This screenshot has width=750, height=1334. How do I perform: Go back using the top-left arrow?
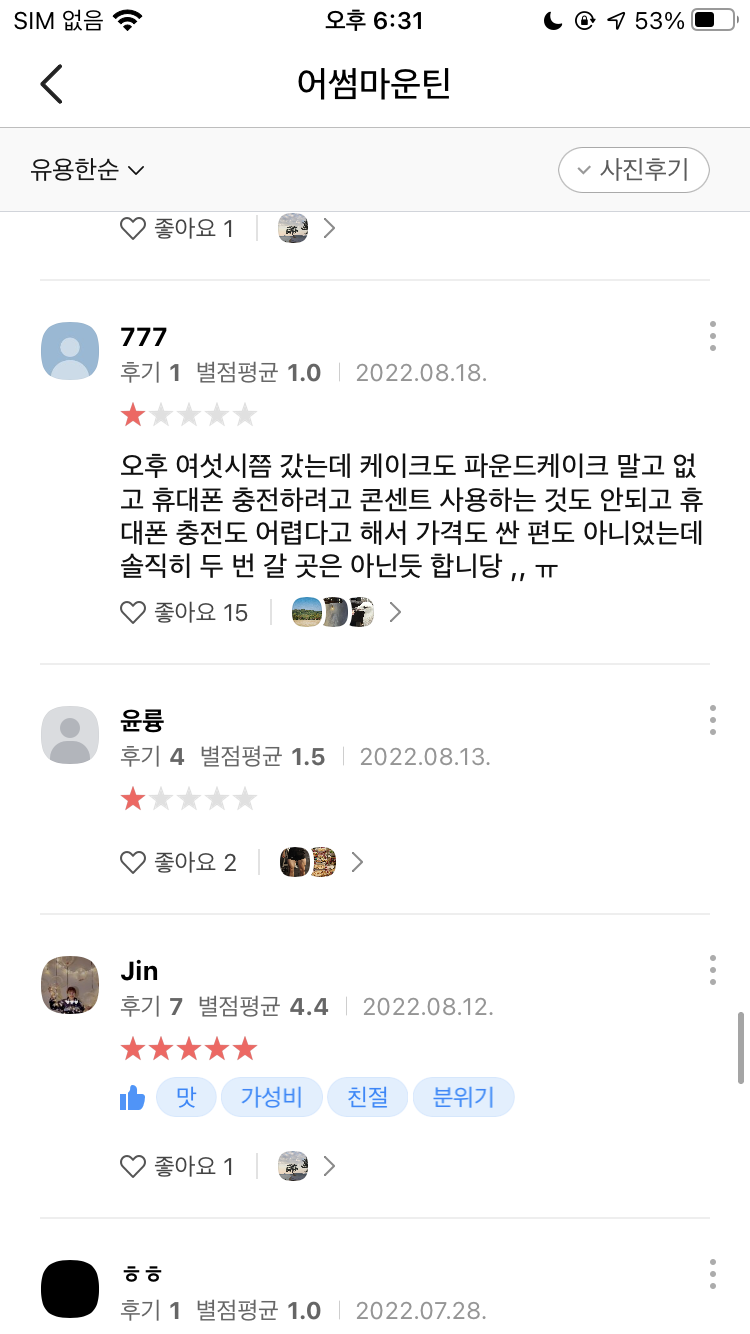coord(52,84)
